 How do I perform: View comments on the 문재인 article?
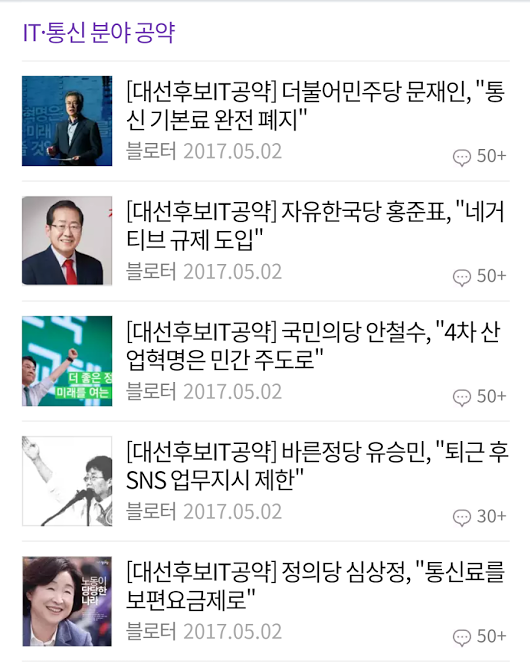point(479,157)
